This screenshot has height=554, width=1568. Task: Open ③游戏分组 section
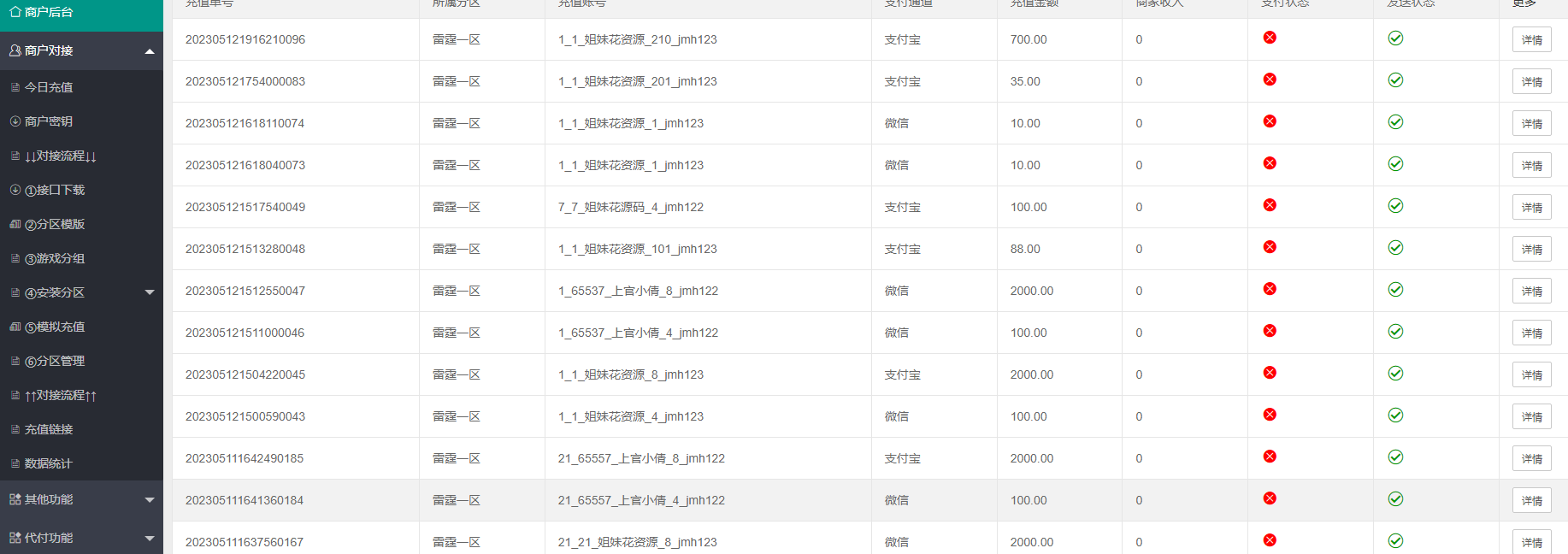click(55, 258)
